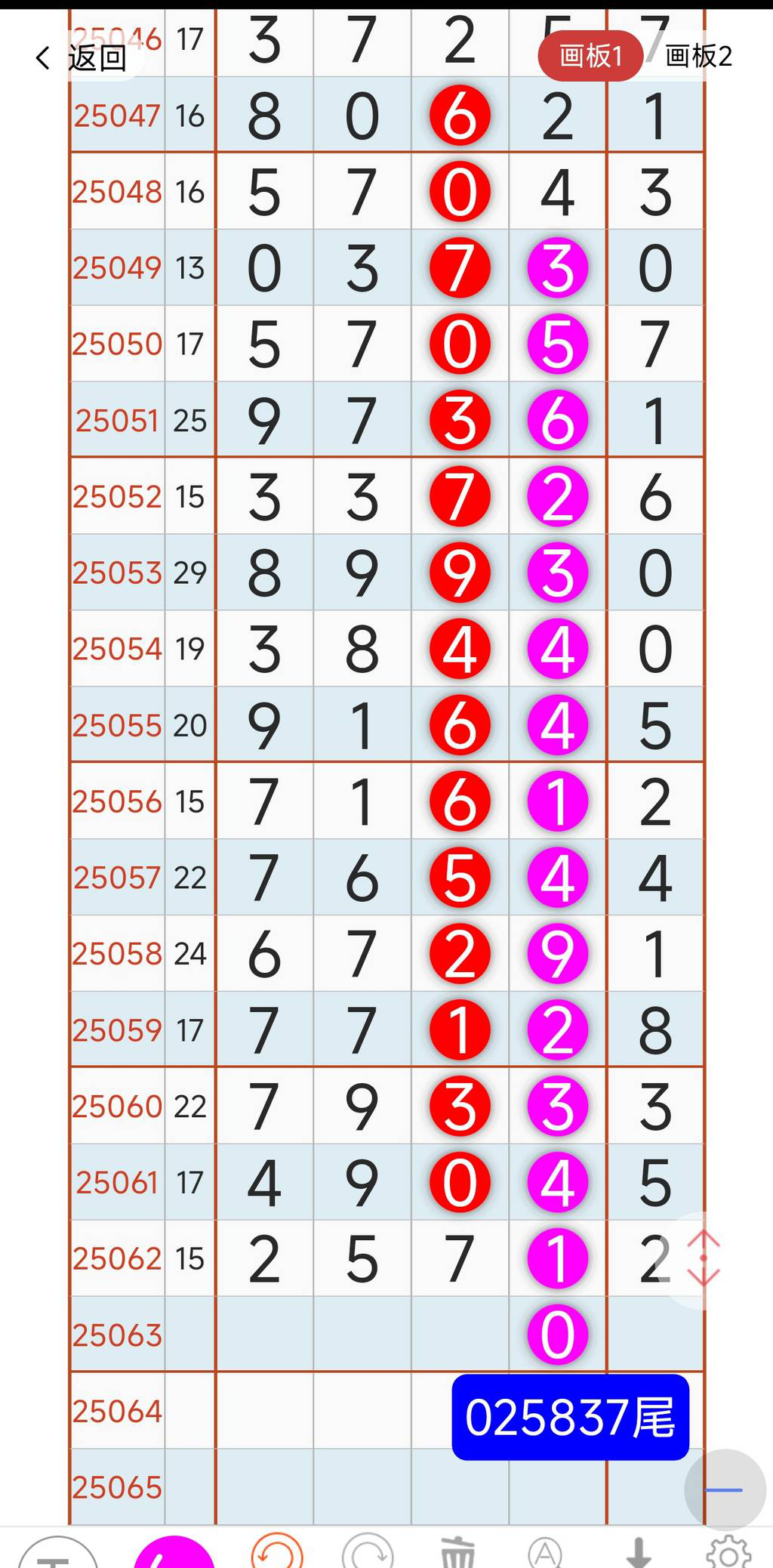Switch to 画板1 drawing board
Screen dimensions: 773x1568
590,56
